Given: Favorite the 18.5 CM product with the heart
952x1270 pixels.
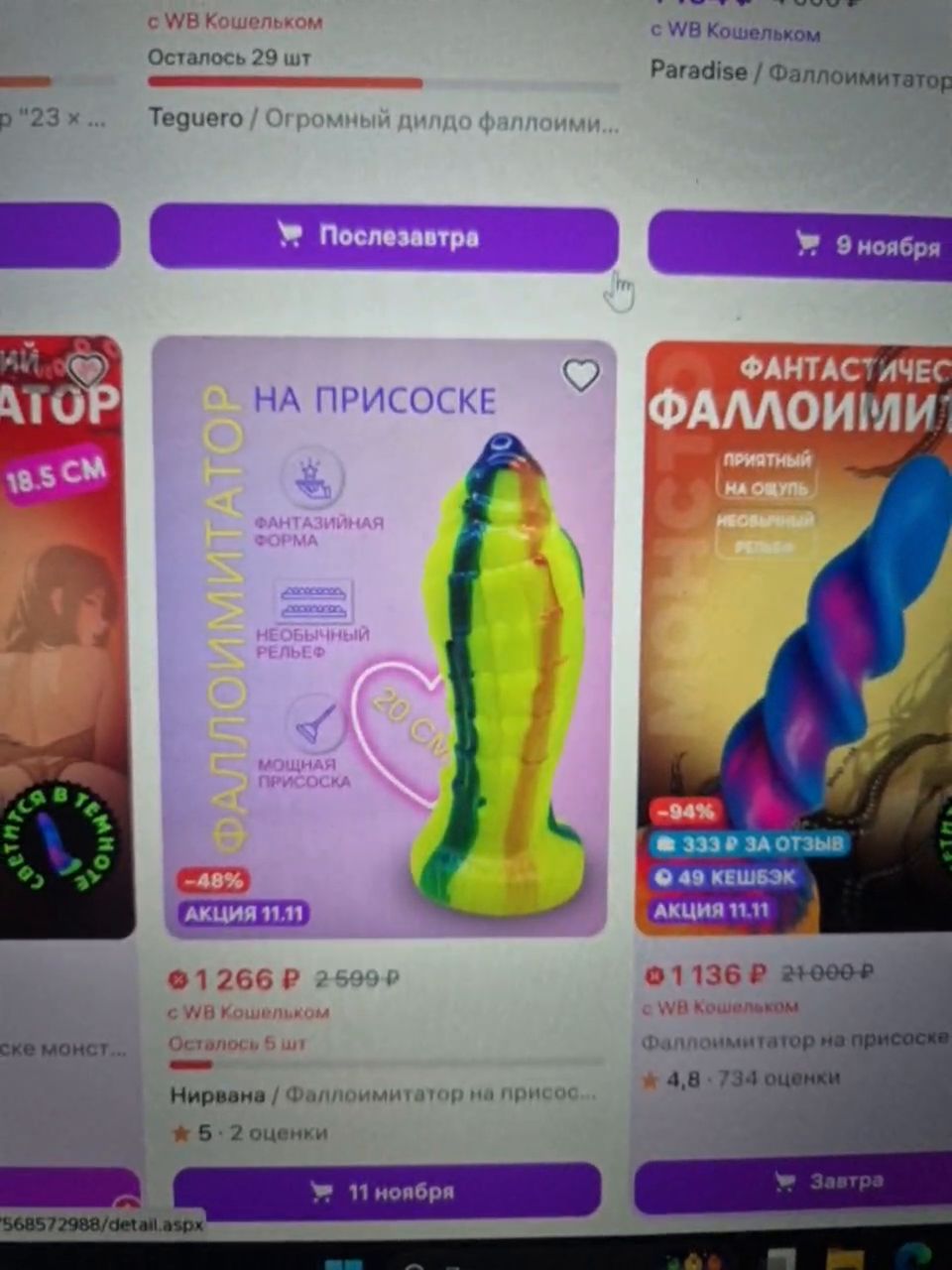Looking at the screenshot, I should point(86,370).
